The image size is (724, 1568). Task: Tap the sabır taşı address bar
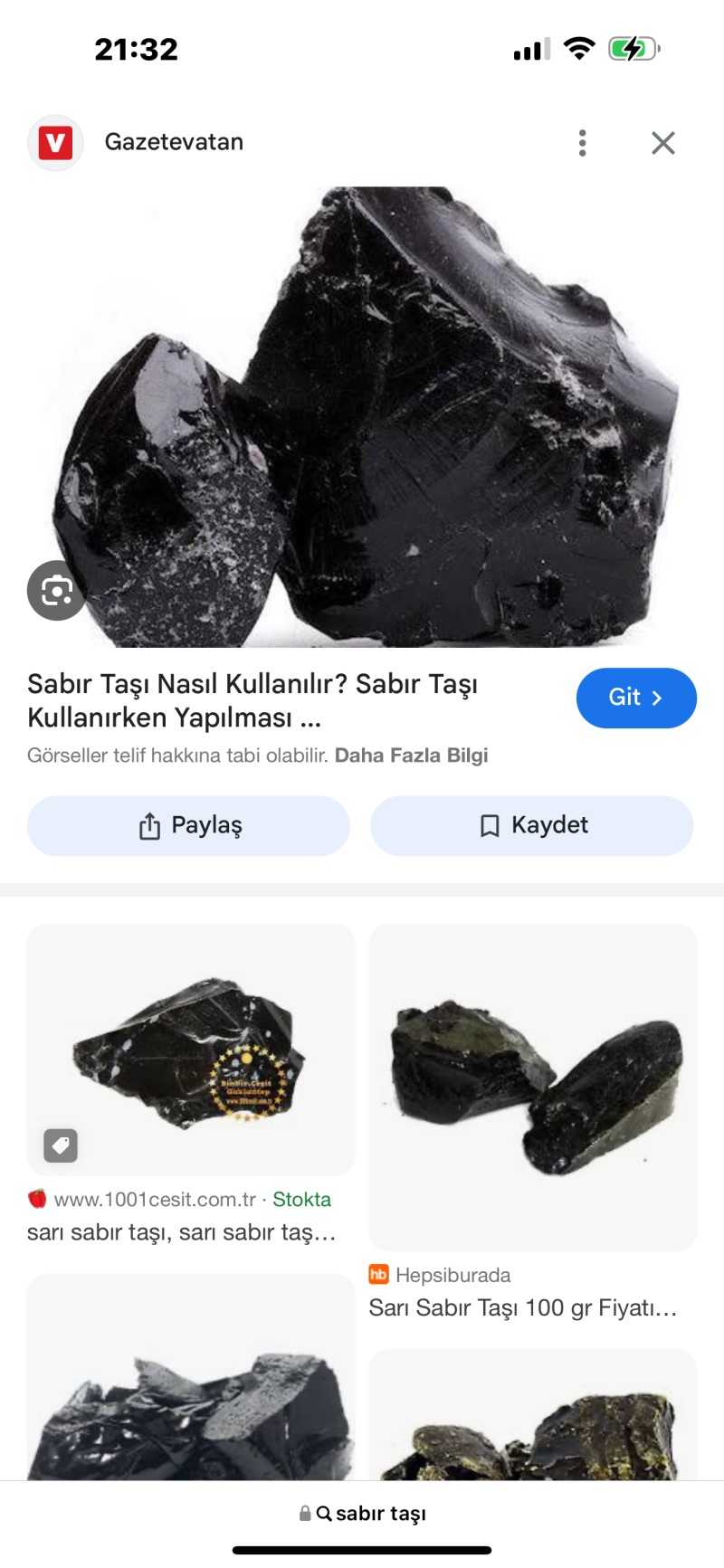point(362,1514)
